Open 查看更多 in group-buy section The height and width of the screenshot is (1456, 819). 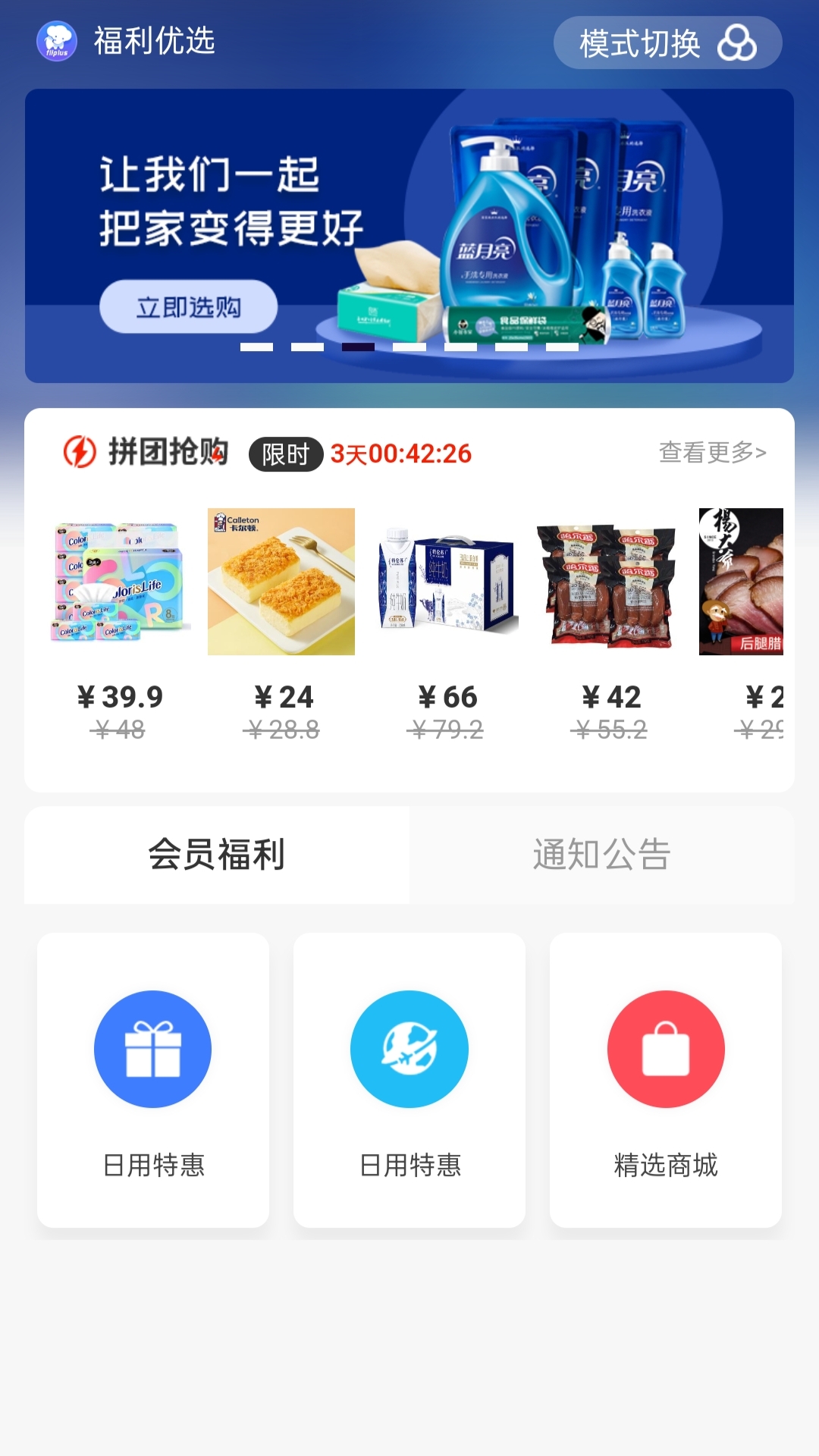click(x=714, y=453)
